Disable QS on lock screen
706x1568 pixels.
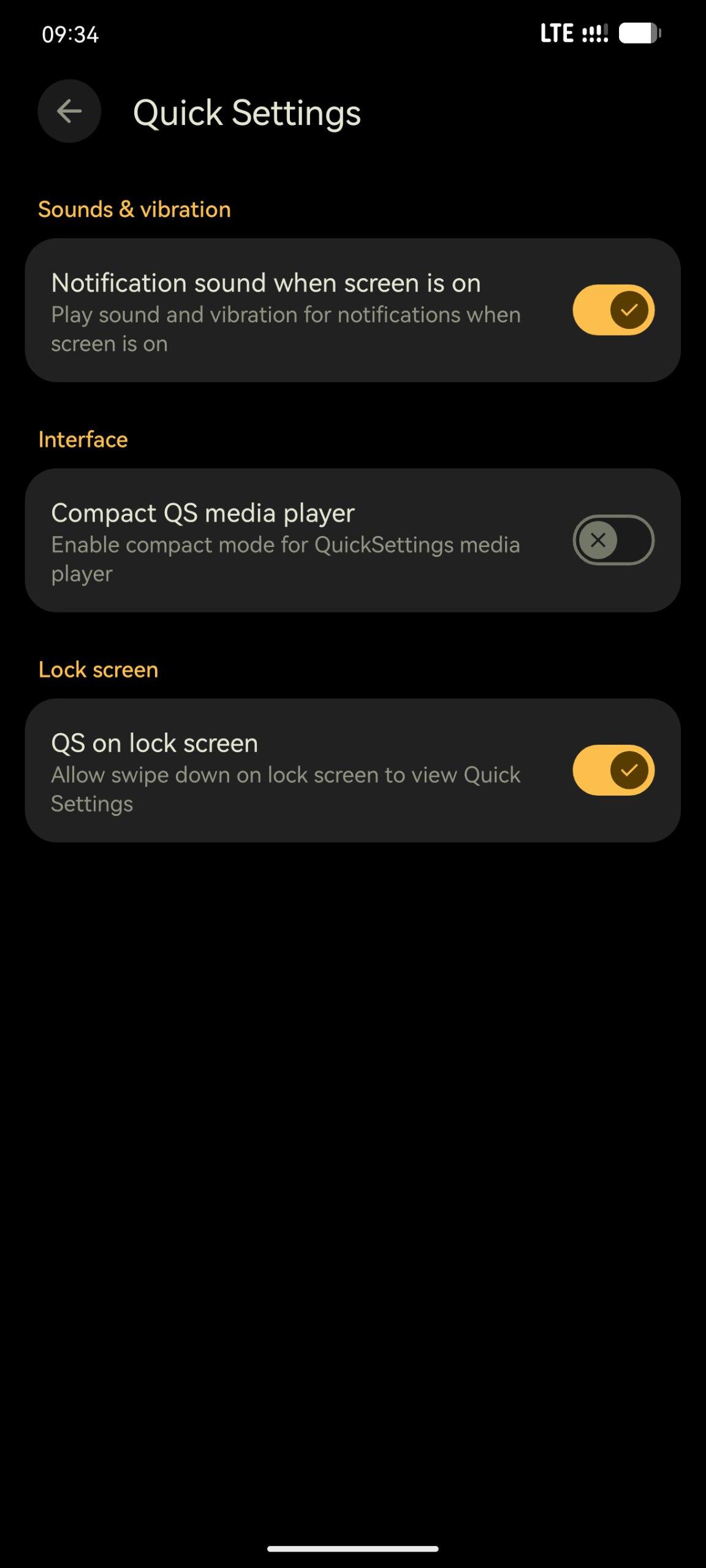click(x=613, y=770)
